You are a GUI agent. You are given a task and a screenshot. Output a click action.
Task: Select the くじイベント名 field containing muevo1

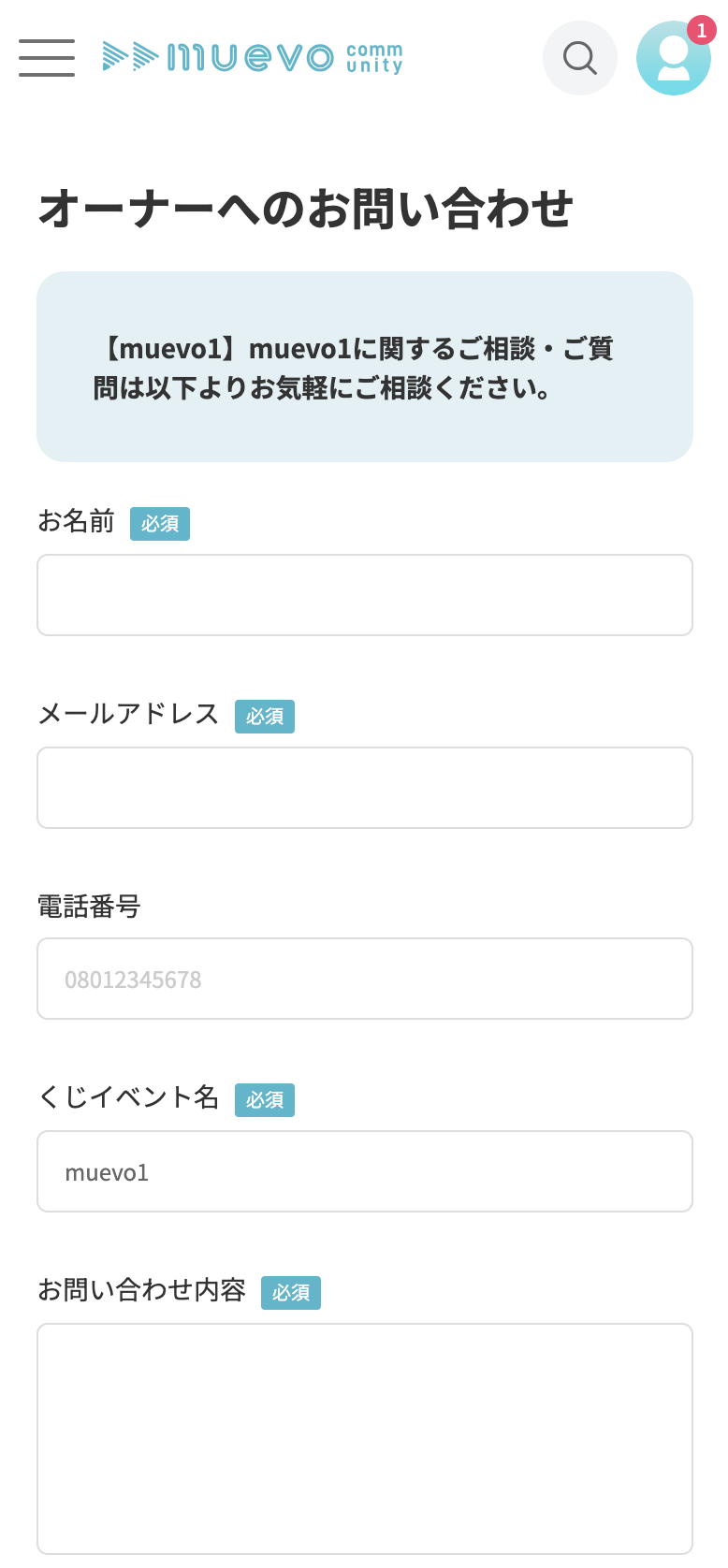[364, 1171]
